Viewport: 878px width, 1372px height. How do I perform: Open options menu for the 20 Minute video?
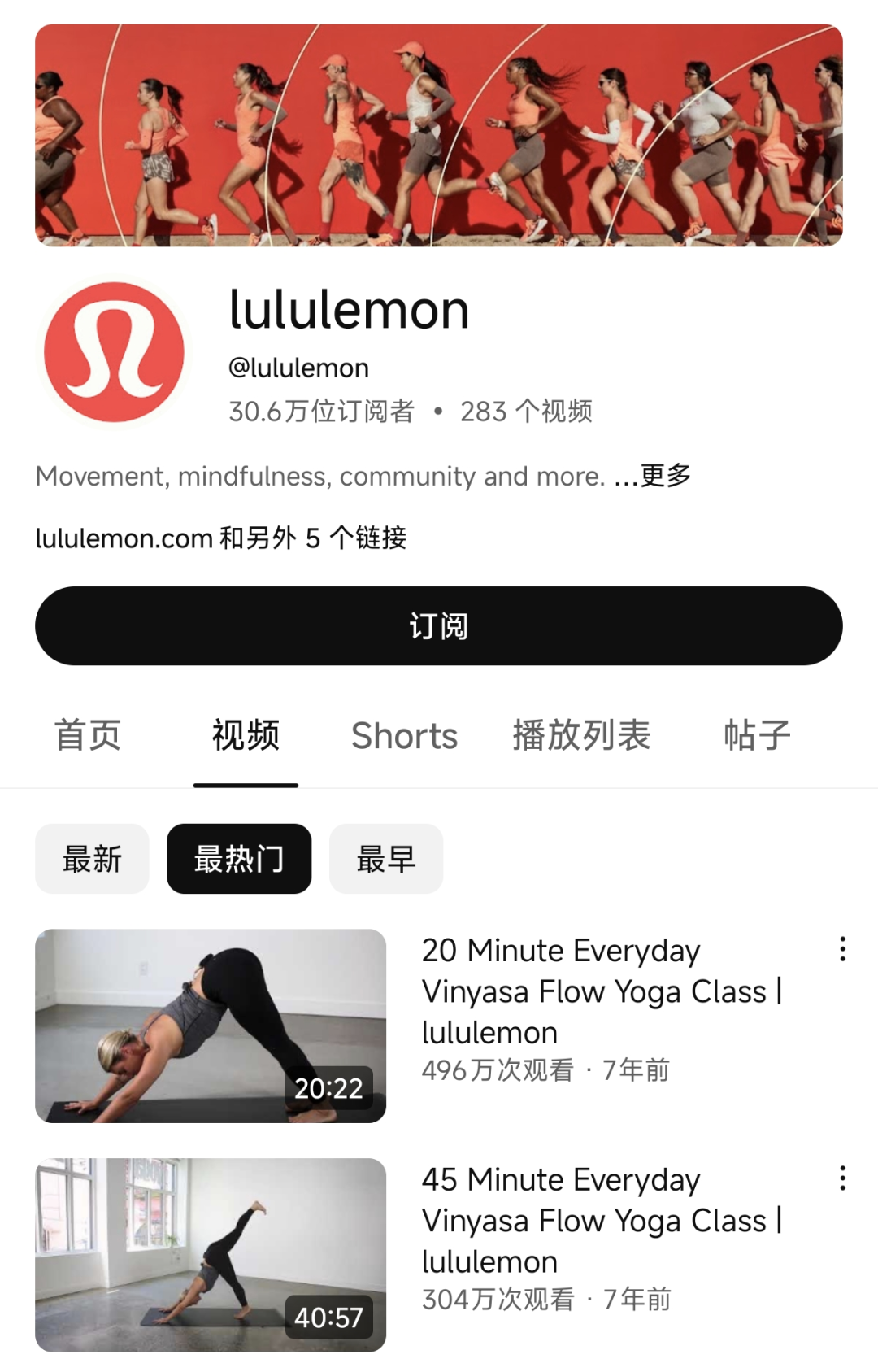[x=842, y=949]
